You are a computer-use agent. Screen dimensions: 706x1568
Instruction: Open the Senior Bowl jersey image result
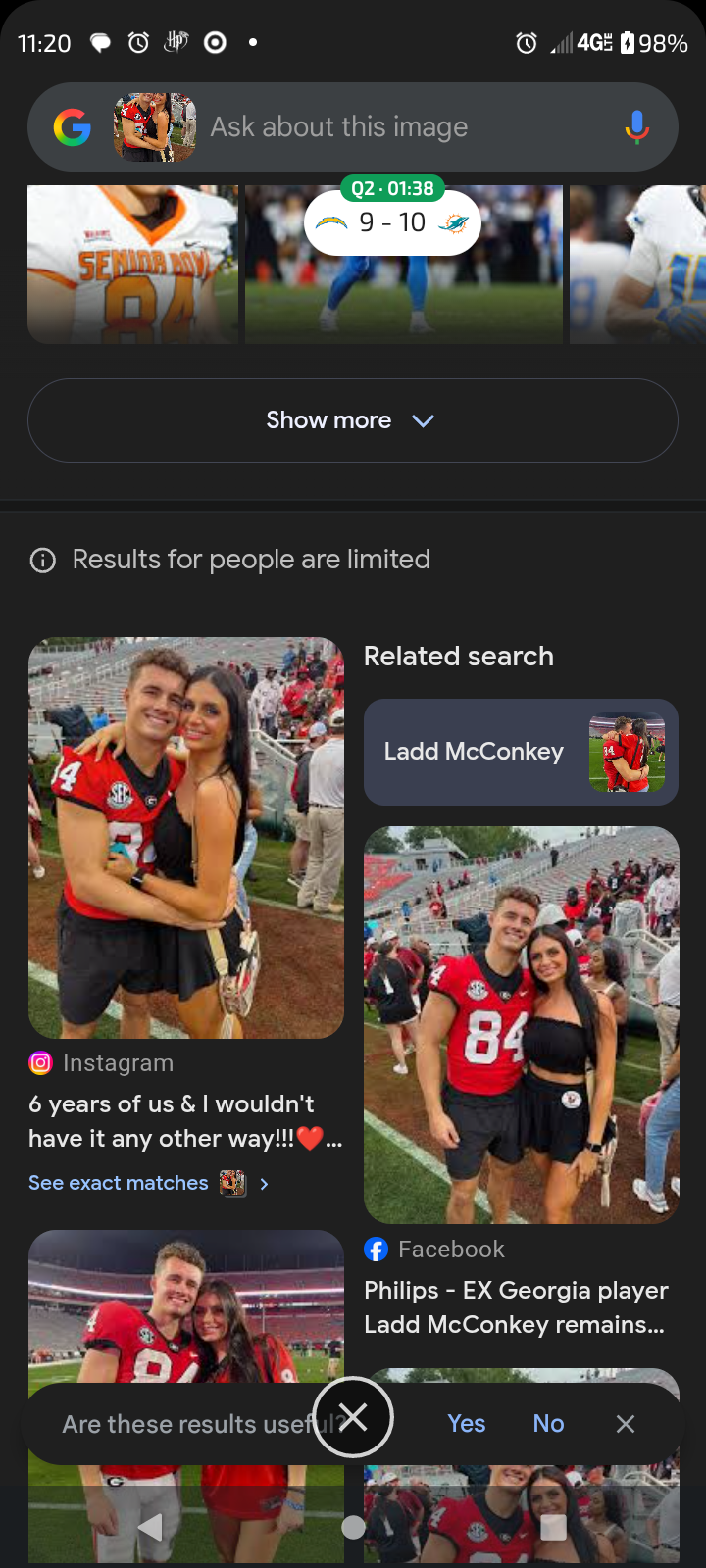[132, 265]
